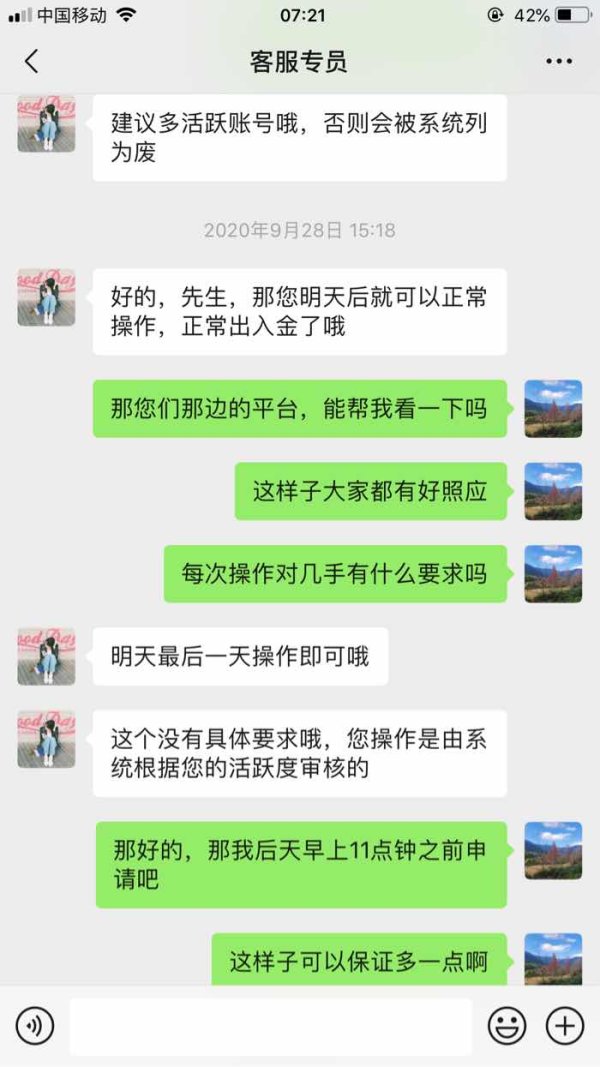The height and width of the screenshot is (1067, 600).
Task: Open the emoji sticker panel
Action: pyautogui.click(x=507, y=1025)
